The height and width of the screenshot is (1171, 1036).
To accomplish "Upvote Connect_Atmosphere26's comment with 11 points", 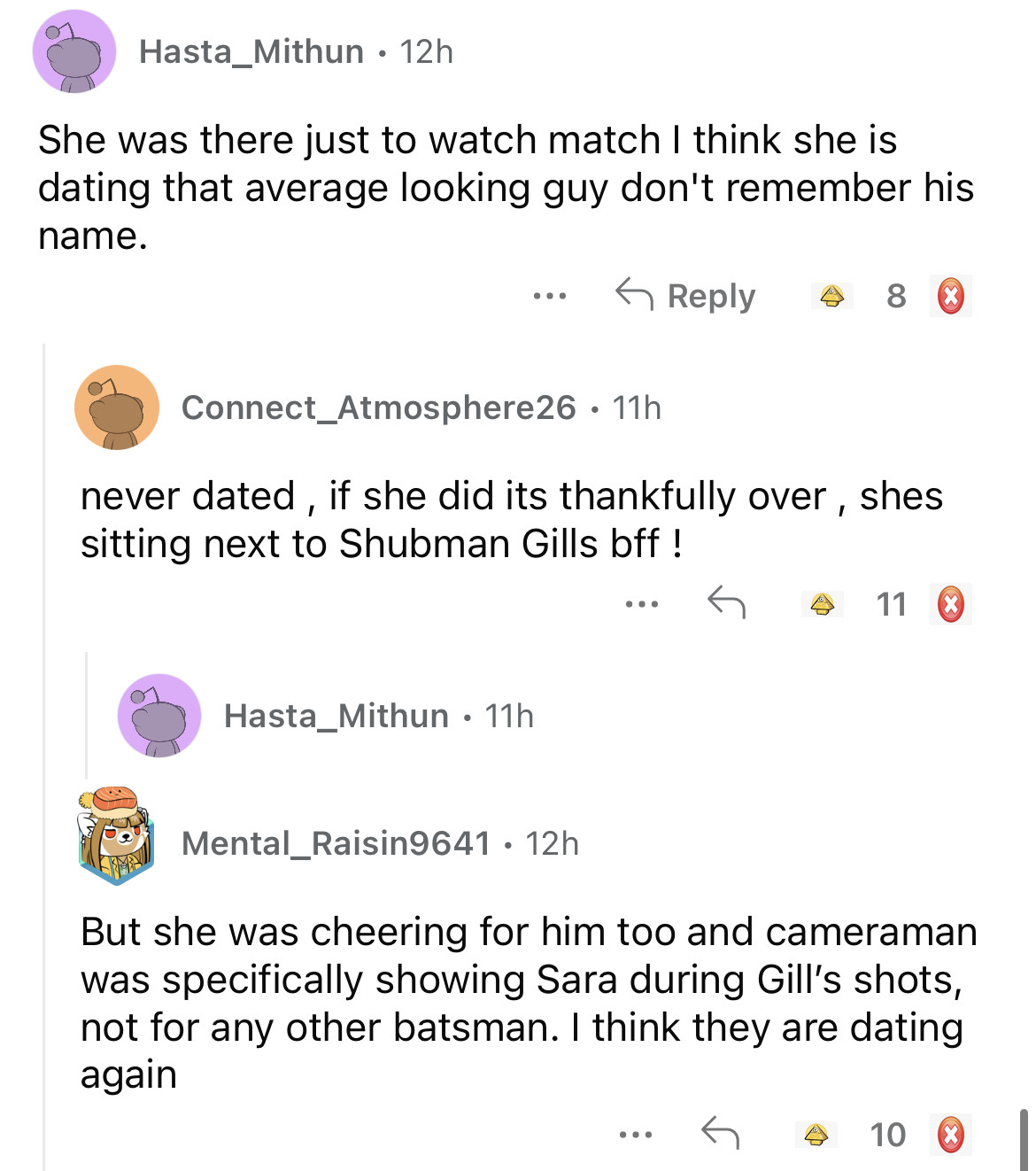I will tap(823, 604).
